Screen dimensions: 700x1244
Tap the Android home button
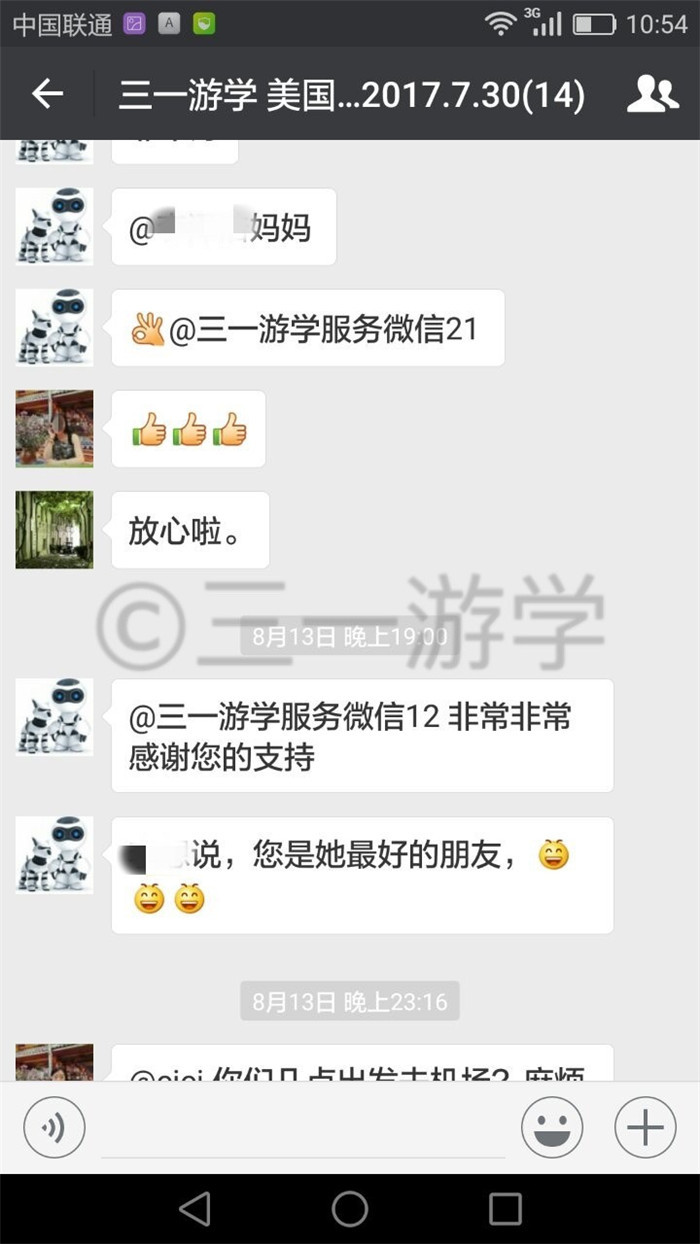click(x=350, y=1208)
